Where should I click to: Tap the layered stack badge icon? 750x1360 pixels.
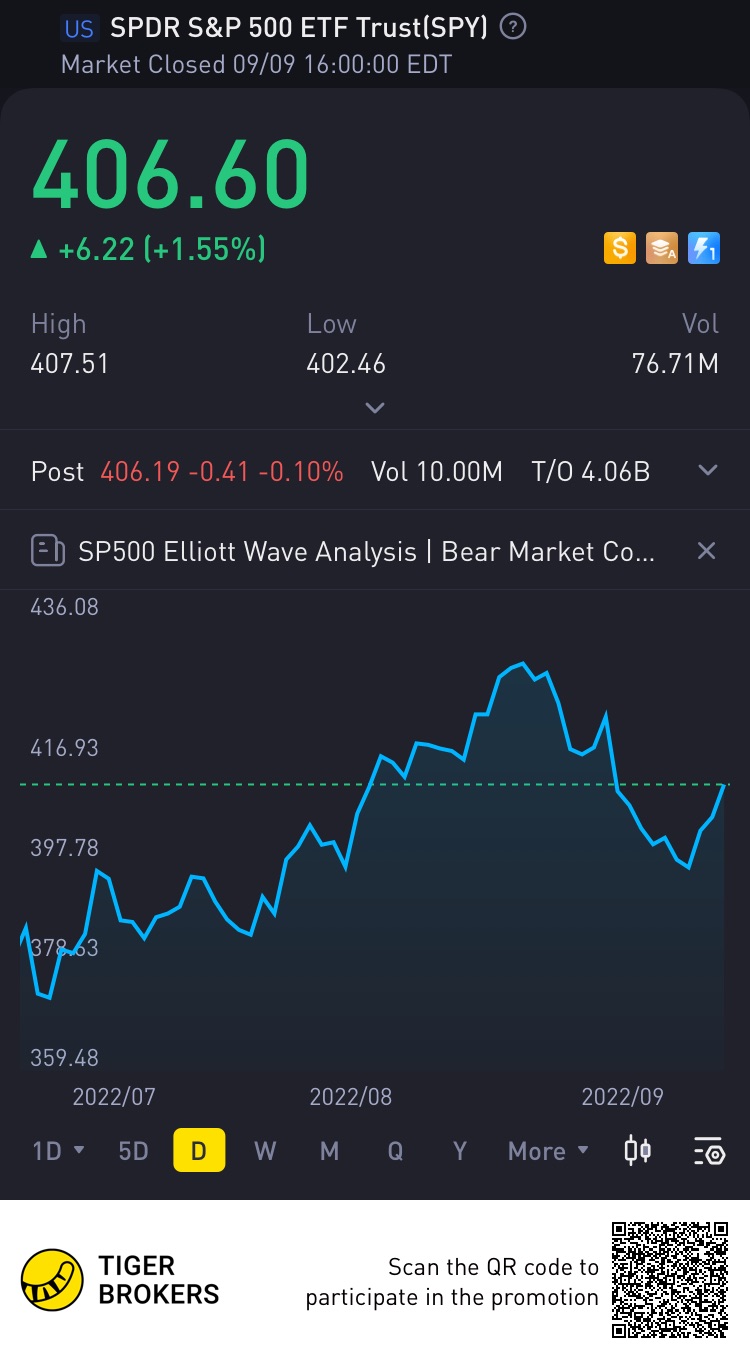(x=662, y=248)
